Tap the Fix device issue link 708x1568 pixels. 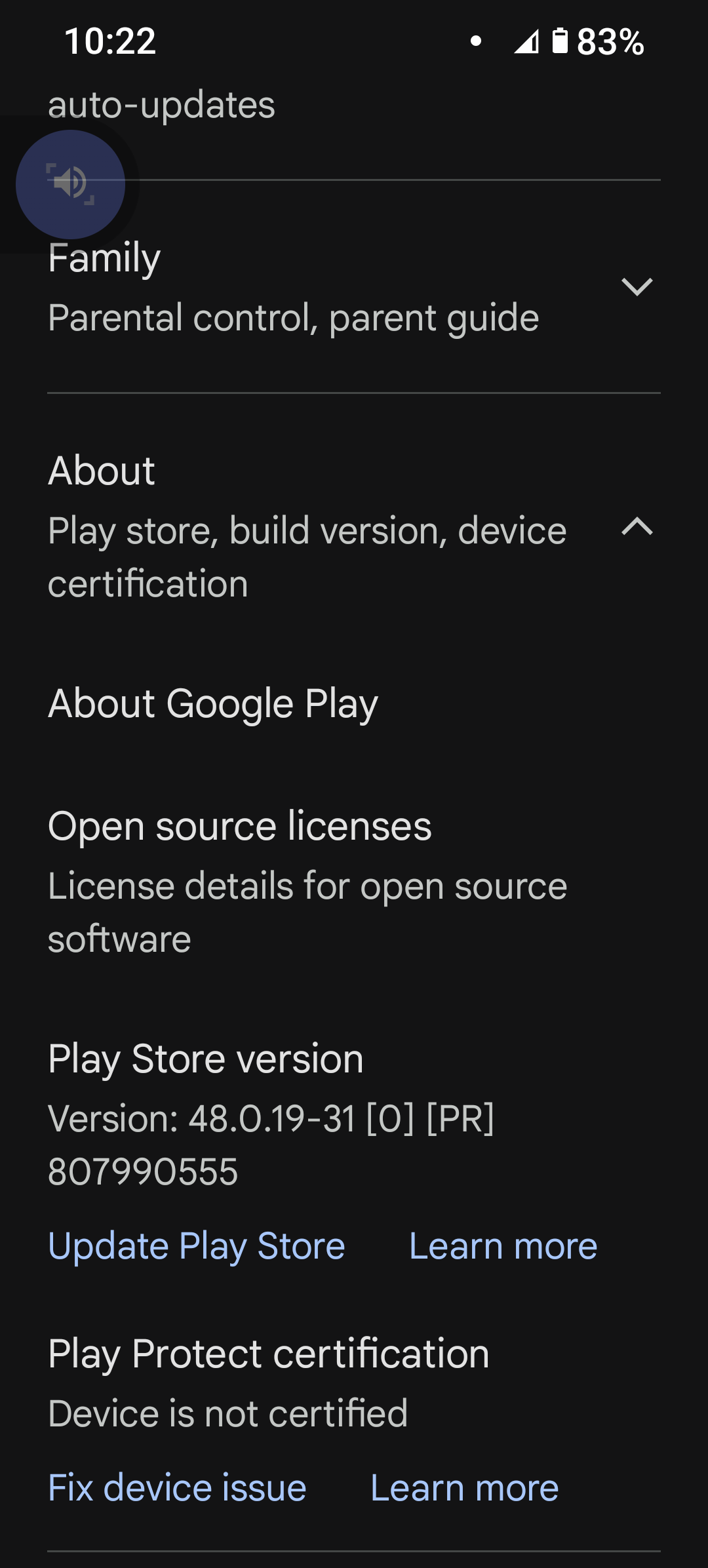[177, 1487]
